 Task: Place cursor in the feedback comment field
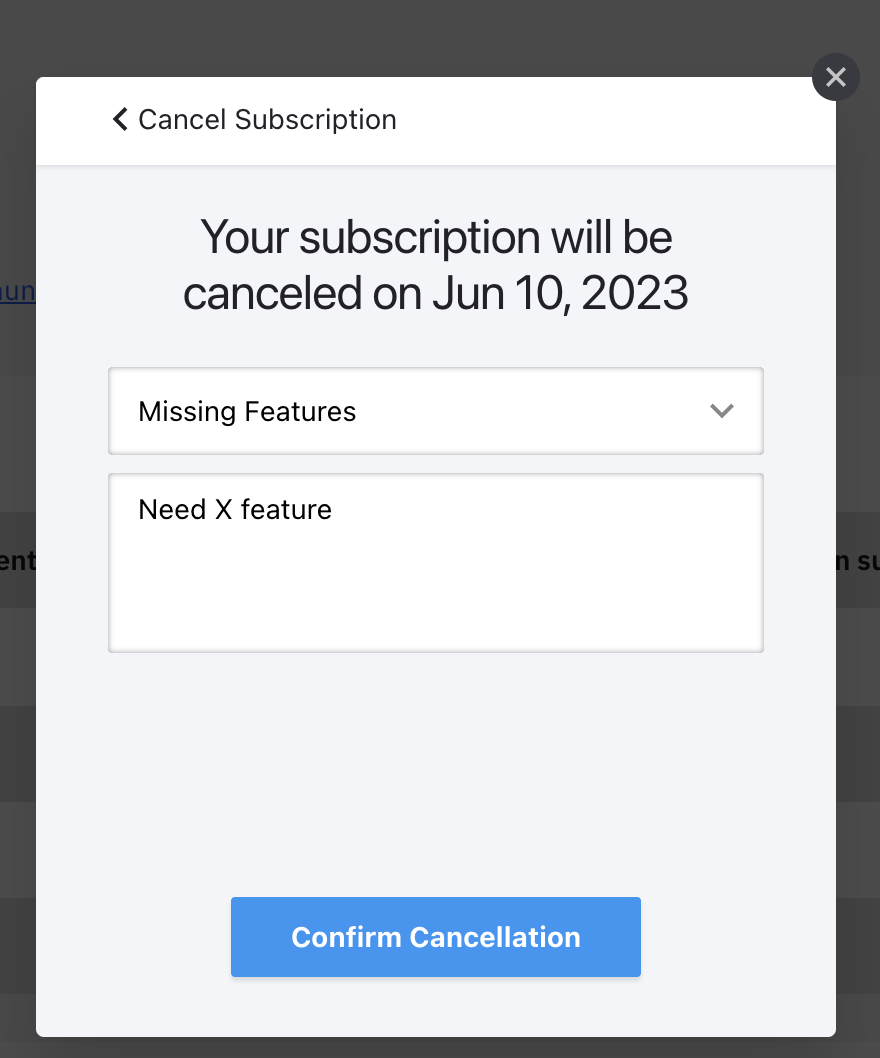coord(435,560)
